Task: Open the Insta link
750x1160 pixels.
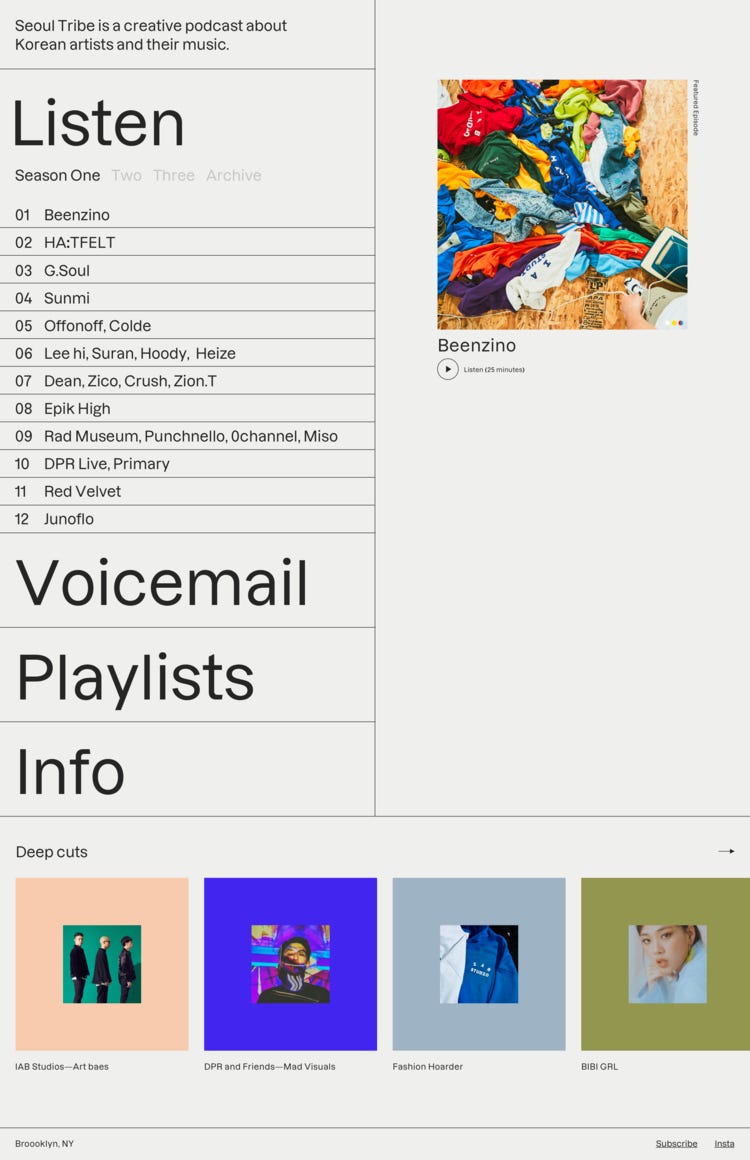Action: tap(724, 1143)
